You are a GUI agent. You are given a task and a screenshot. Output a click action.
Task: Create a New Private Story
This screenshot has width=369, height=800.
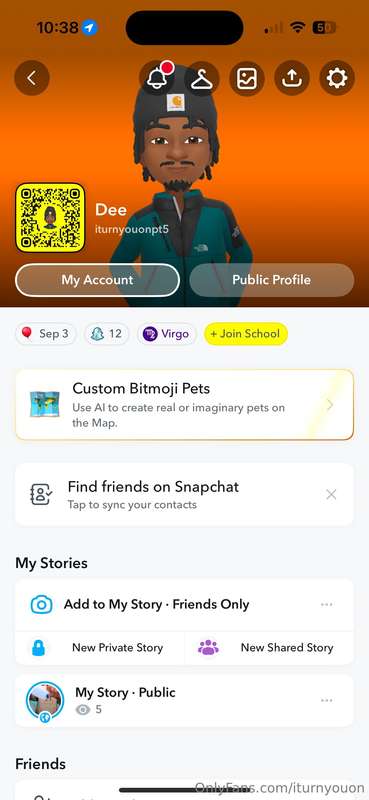100,648
